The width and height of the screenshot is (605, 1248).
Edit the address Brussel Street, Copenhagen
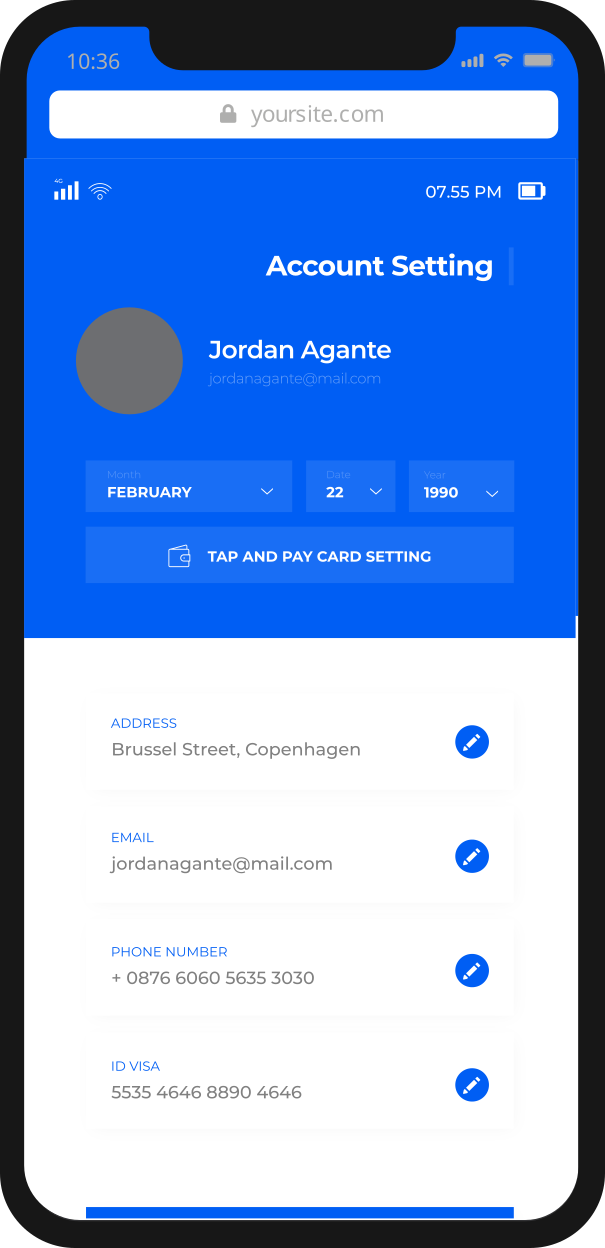click(472, 742)
